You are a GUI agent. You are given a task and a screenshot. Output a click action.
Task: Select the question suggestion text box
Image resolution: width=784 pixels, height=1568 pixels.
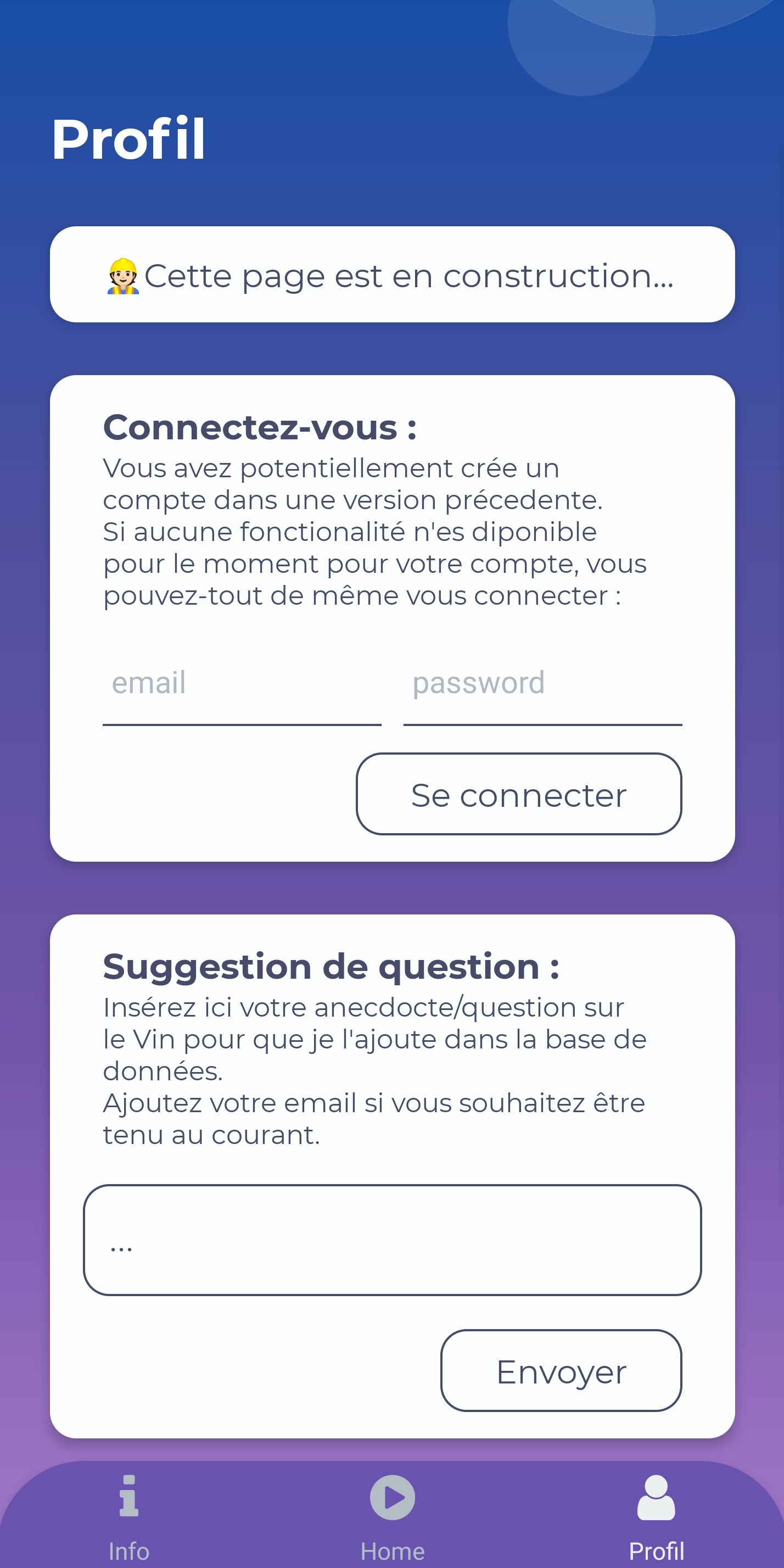coord(392,1241)
